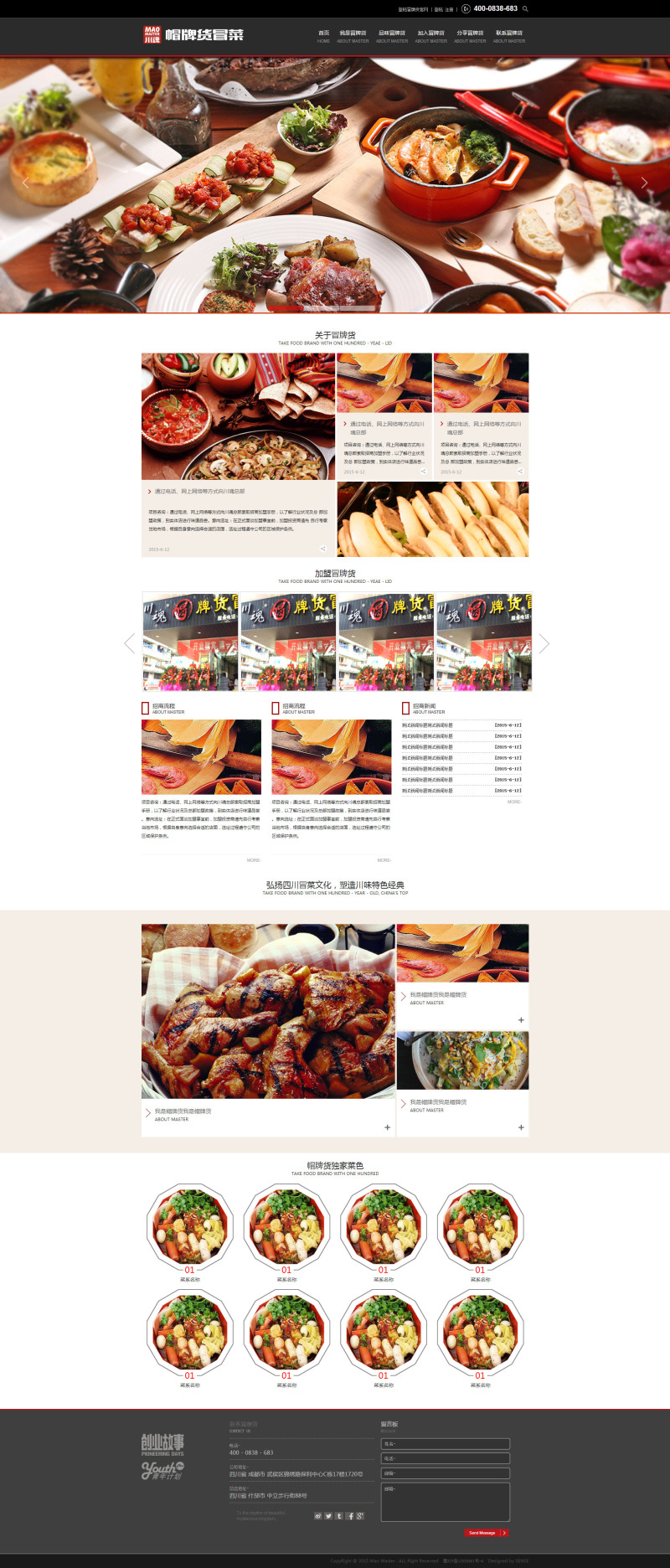Open the 我是冒牌货 nav item
The height and width of the screenshot is (1568, 670).
click(x=353, y=36)
